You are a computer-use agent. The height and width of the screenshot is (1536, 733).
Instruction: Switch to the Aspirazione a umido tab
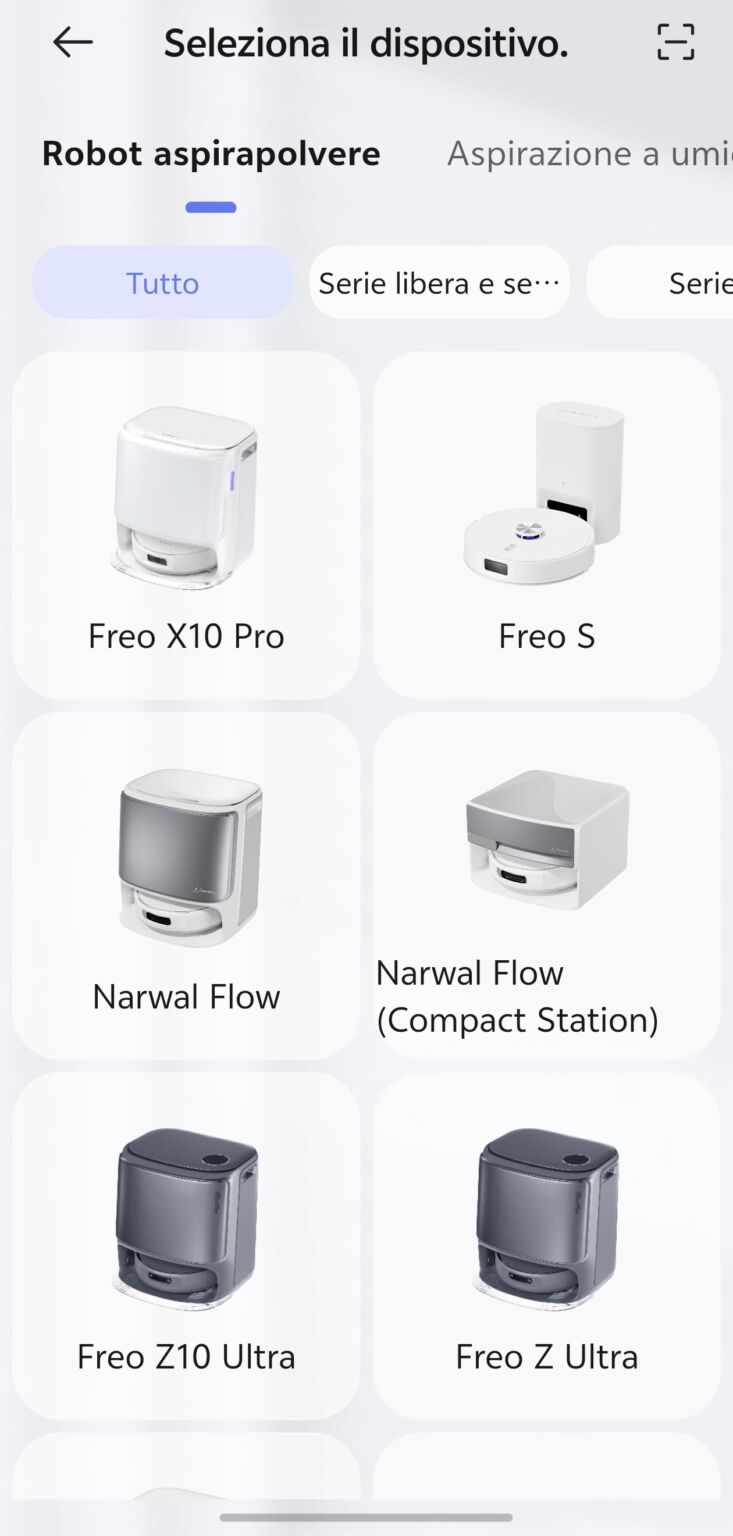pyautogui.click(x=589, y=154)
